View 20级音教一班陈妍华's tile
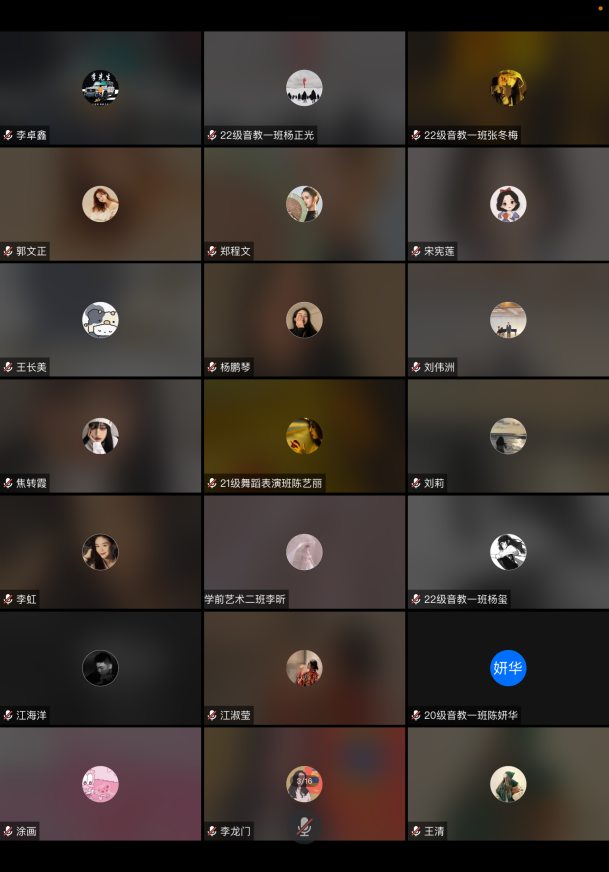 508,668
